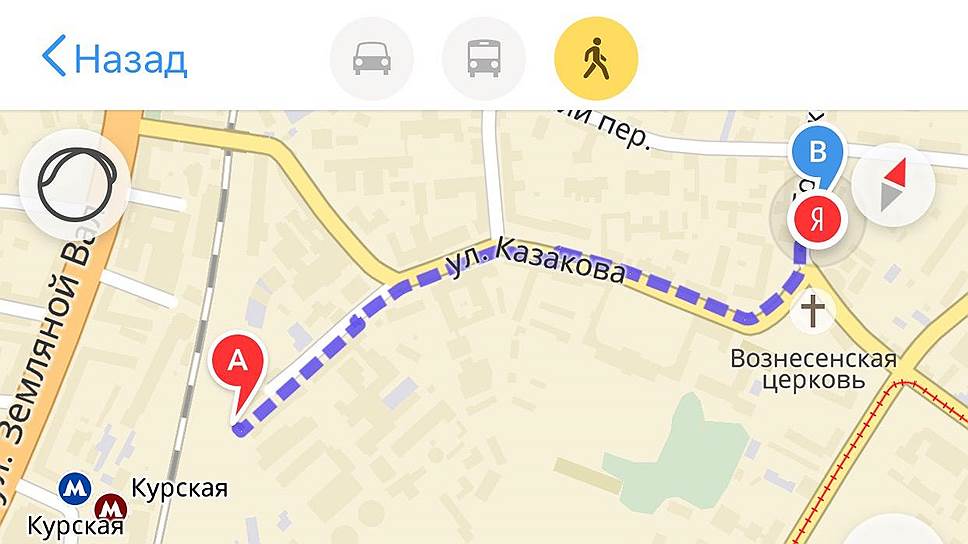Image resolution: width=968 pixels, height=544 pixels.
Task: Tap the compass to orient north
Action: click(892, 185)
